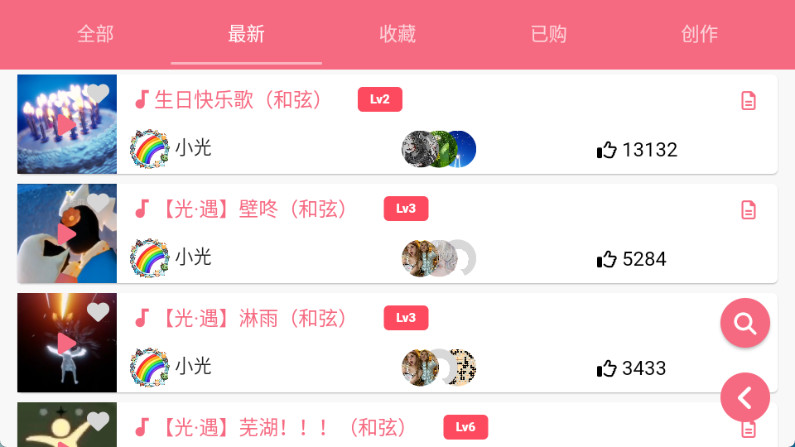This screenshot has width=795, height=447.
Task: View 小光's profile on 生日快乐歌 row
Action: click(x=150, y=149)
